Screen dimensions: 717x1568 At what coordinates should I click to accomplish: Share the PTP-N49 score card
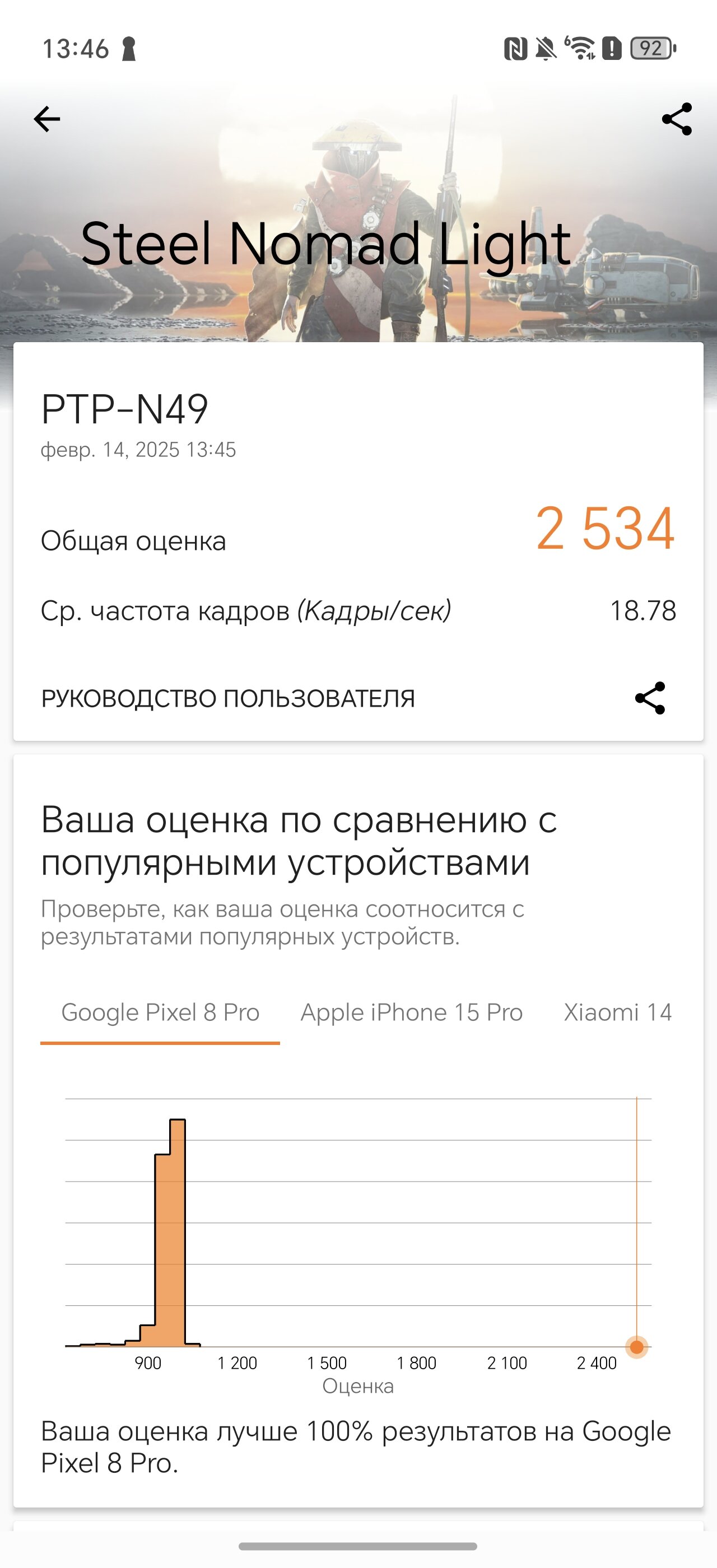650,698
